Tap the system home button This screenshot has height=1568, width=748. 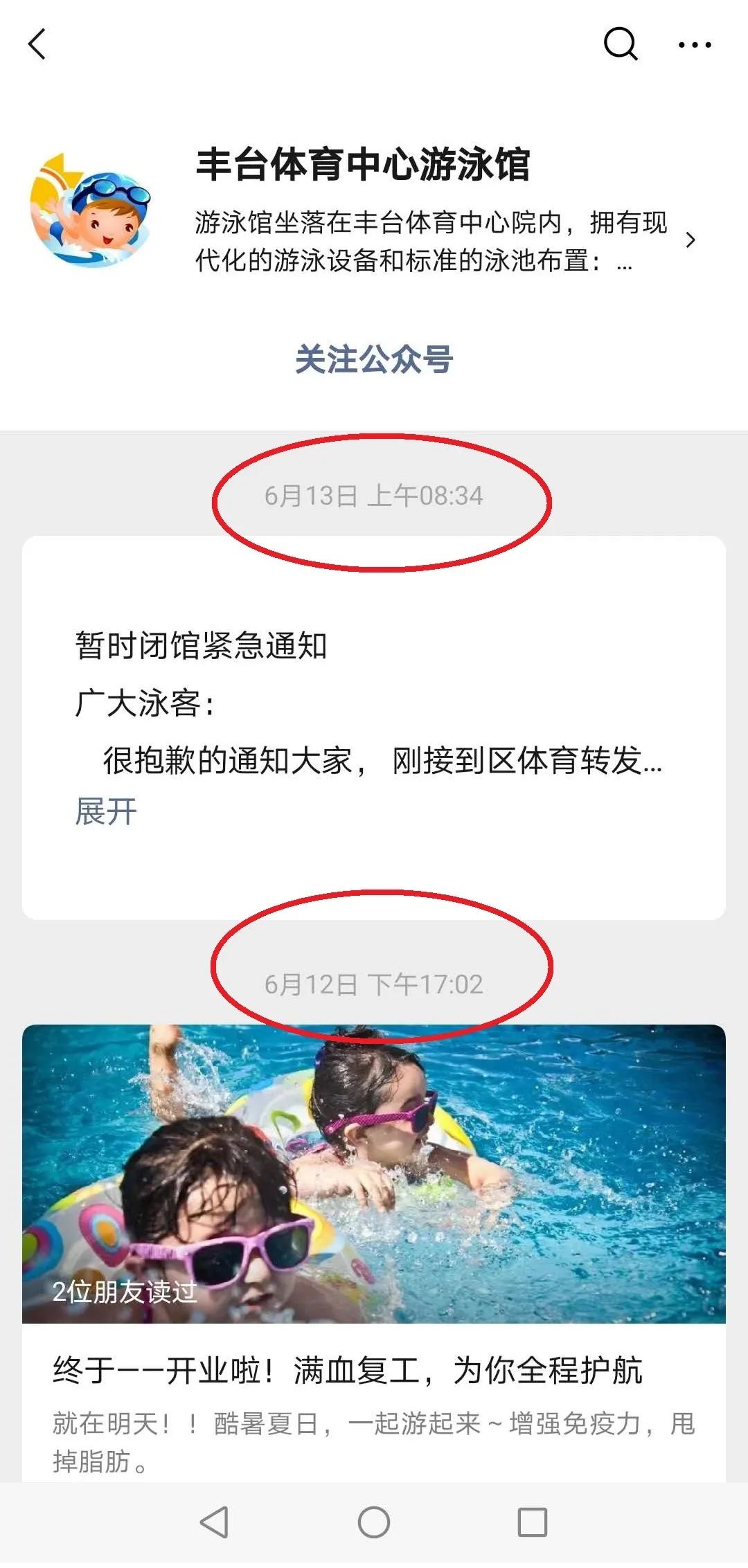pos(374,1522)
